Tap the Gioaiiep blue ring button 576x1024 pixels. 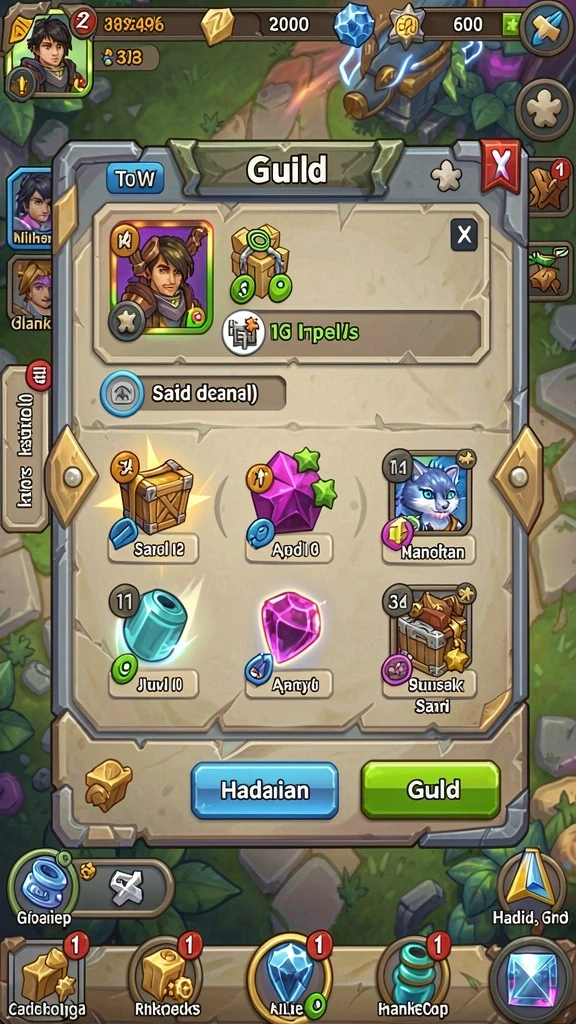[x=42, y=887]
